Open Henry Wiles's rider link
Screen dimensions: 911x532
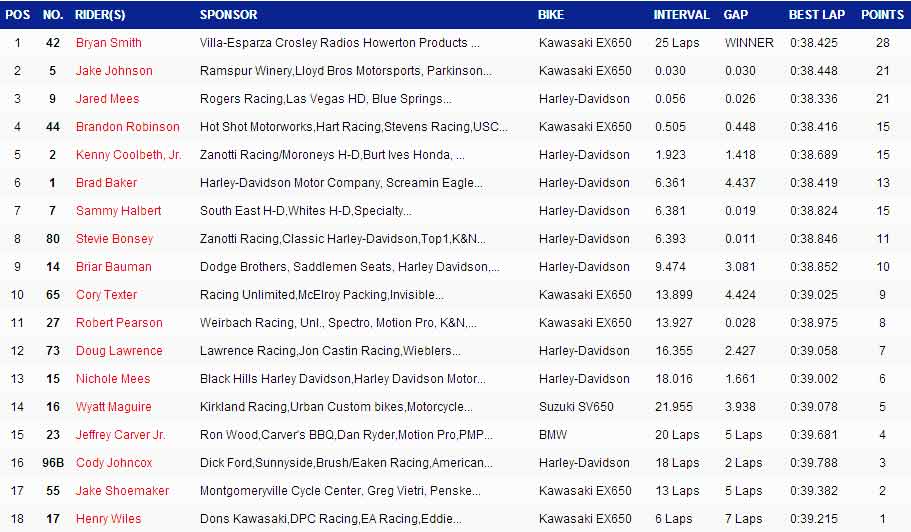[x=108, y=519]
